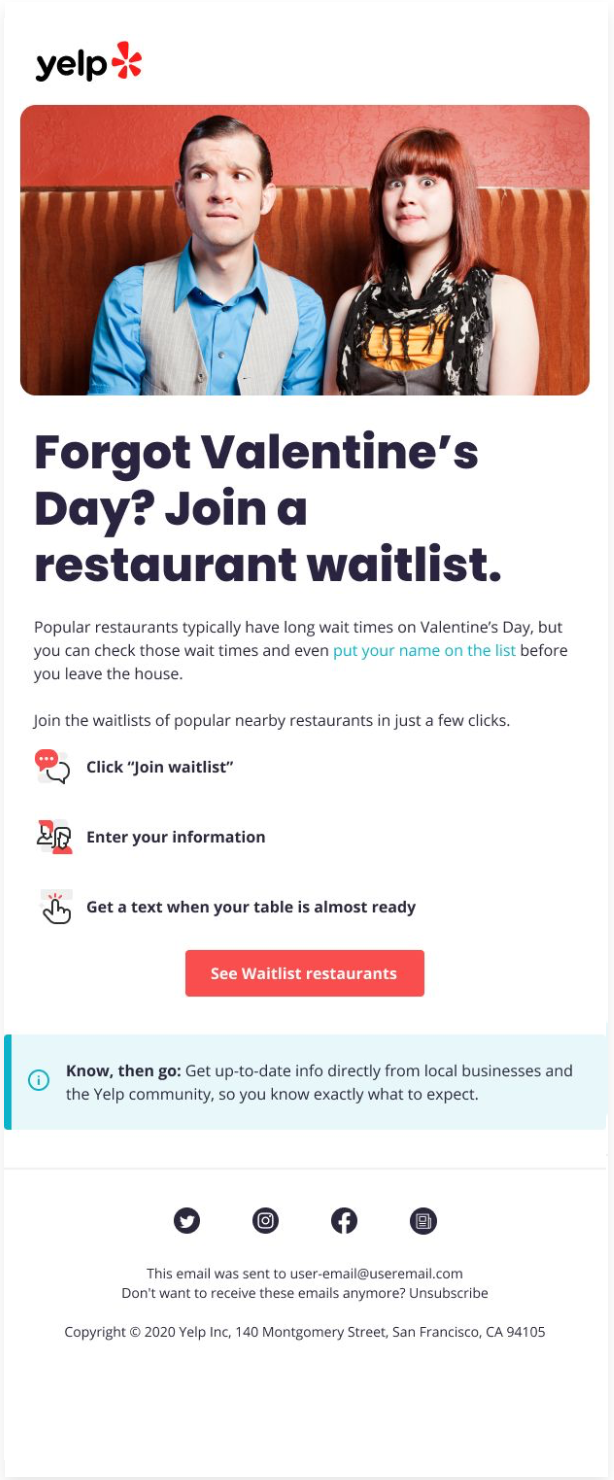Unsubscribe from these emails
This screenshot has width=614, height=1480.
[x=448, y=1293]
